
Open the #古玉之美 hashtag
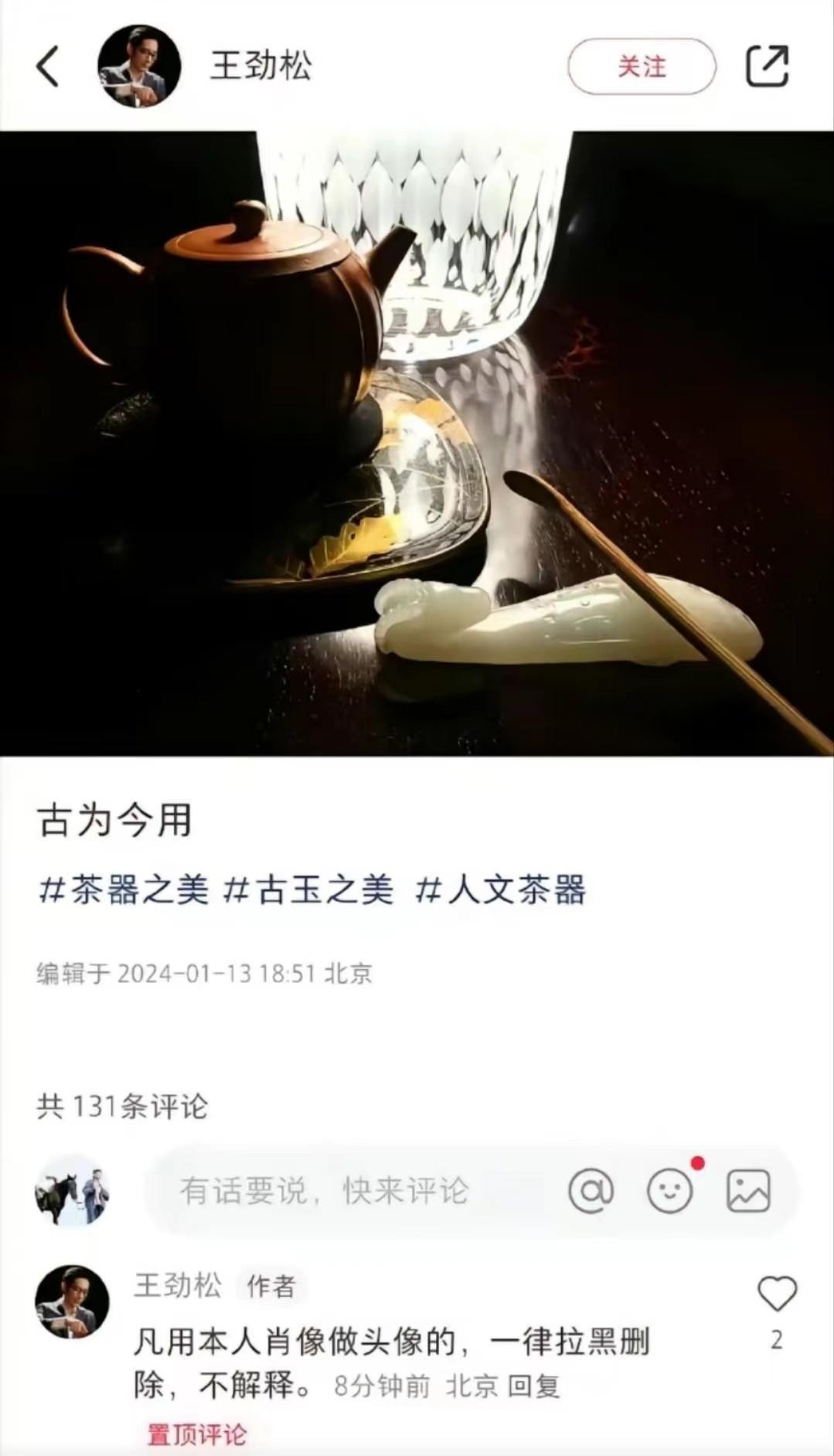coord(309,890)
